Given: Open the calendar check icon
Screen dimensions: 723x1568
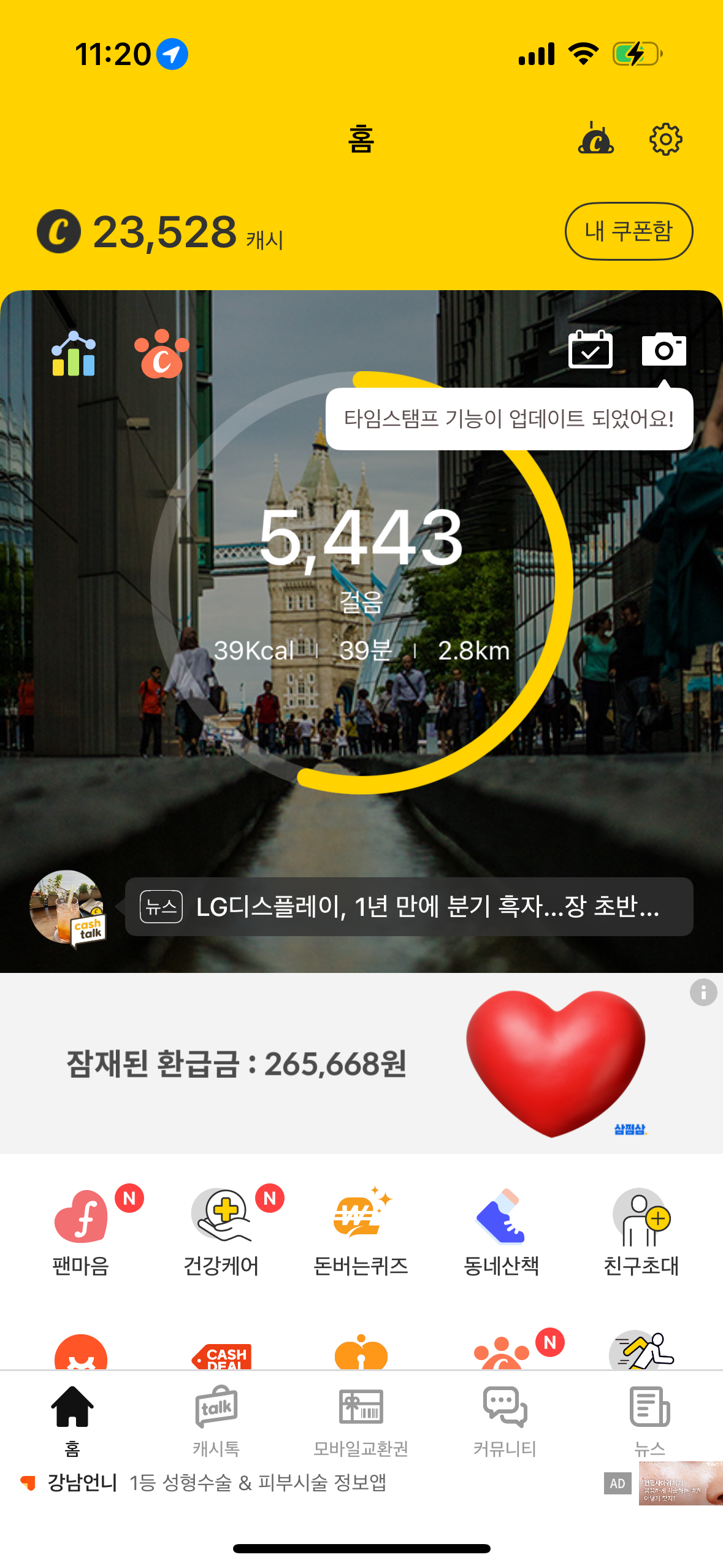Looking at the screenshot, I should click(x=590, y=350).
